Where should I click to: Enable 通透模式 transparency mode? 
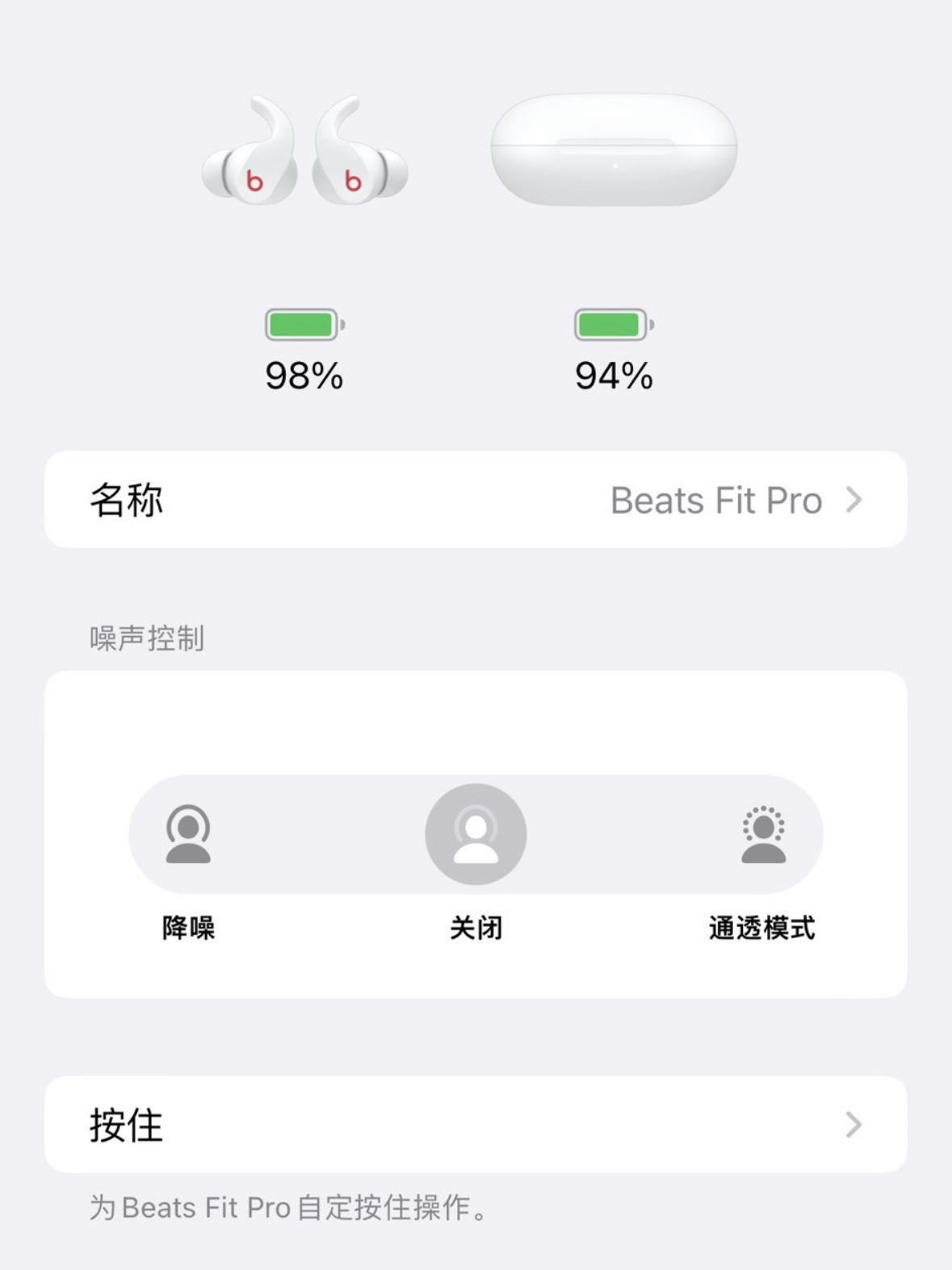coord(763,835)
